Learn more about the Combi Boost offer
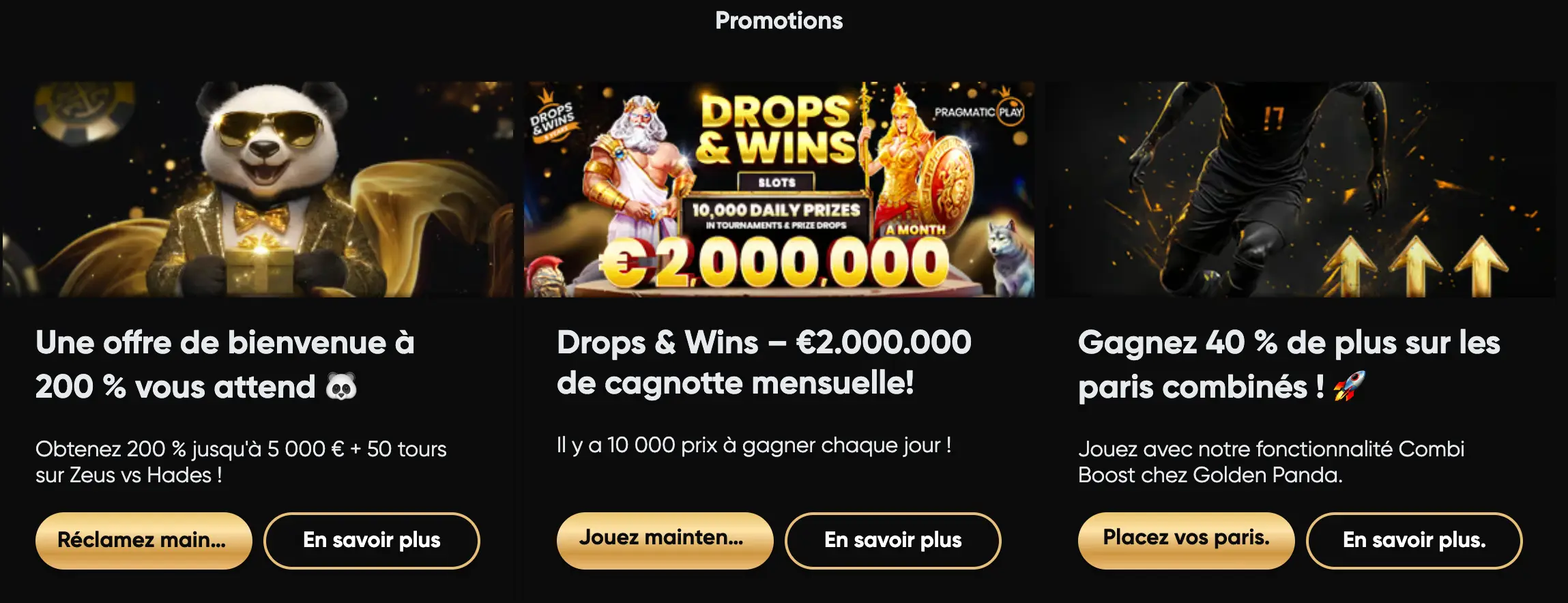Image resolution: width=1568 pixels, height=603 pixels. click(x=1414, y=540)
